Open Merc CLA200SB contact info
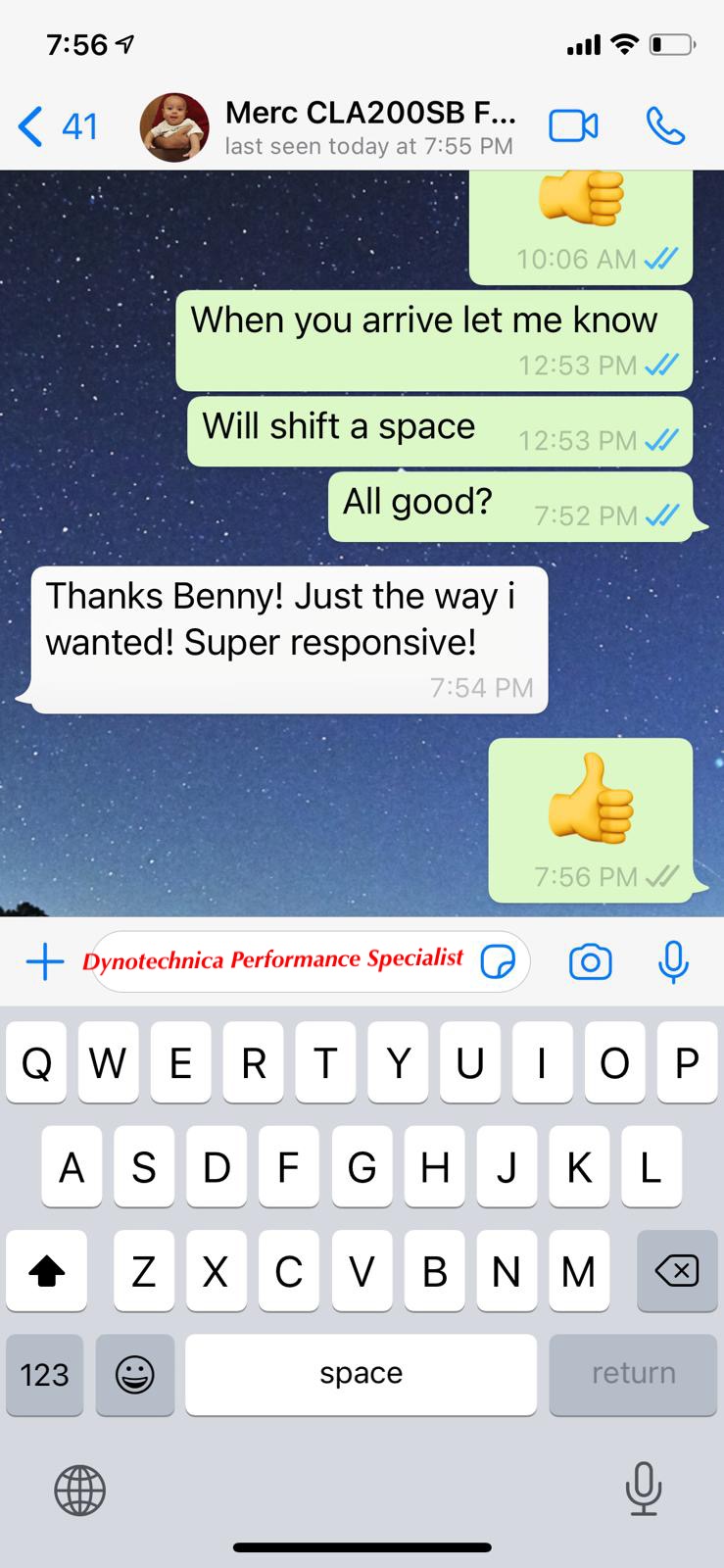Image resolution: width=724 pixels, height=1568 pixels. [370, 127]
